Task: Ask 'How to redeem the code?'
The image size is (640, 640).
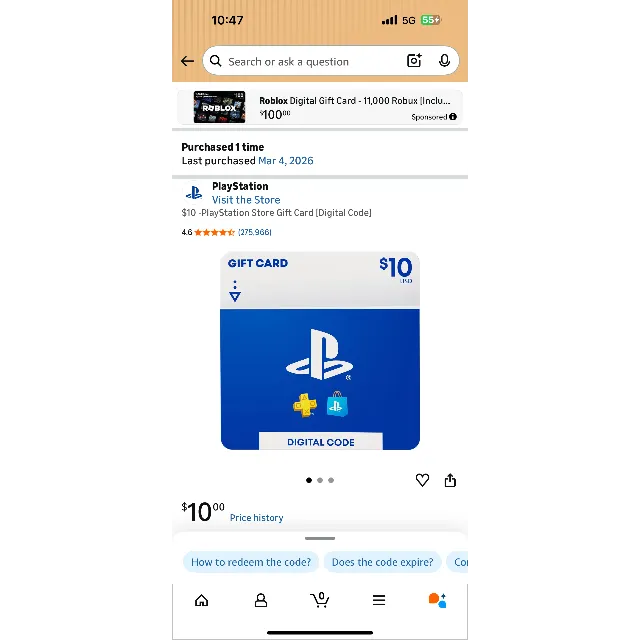Action: click(x=251, y=562)
